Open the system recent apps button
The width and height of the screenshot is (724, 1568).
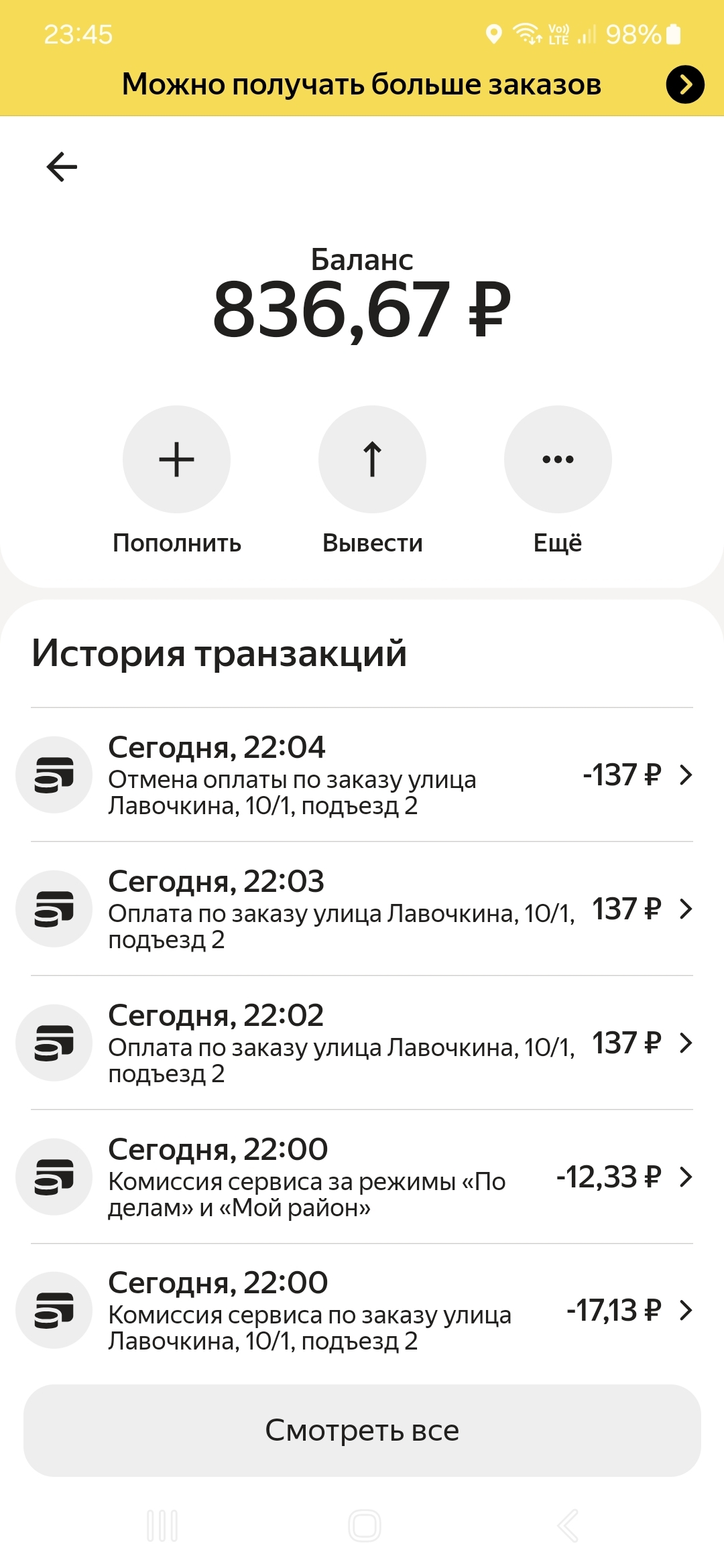(x=162, y=1526)
